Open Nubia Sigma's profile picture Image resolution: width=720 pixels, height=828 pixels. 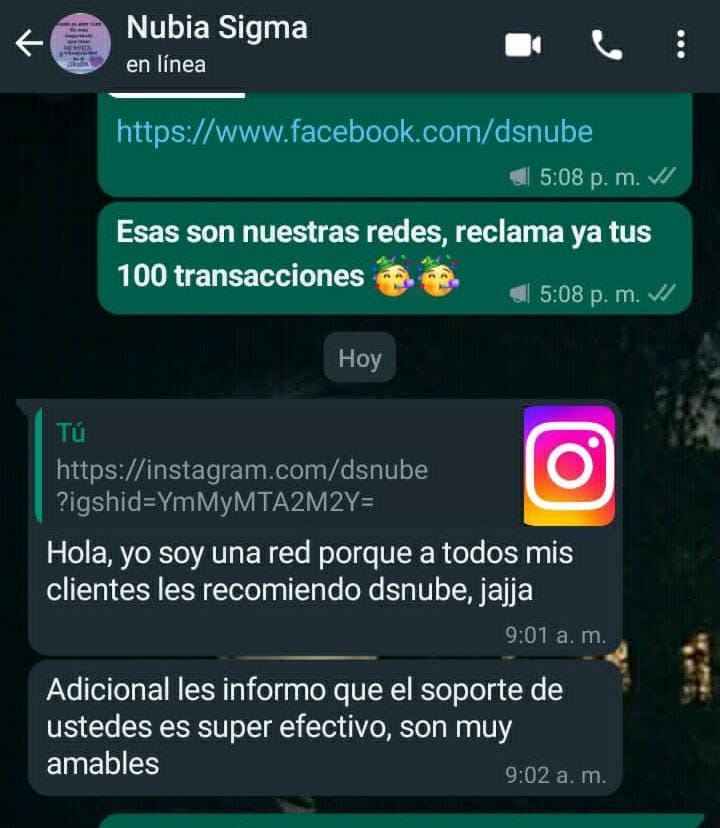(x=80, y=44)
